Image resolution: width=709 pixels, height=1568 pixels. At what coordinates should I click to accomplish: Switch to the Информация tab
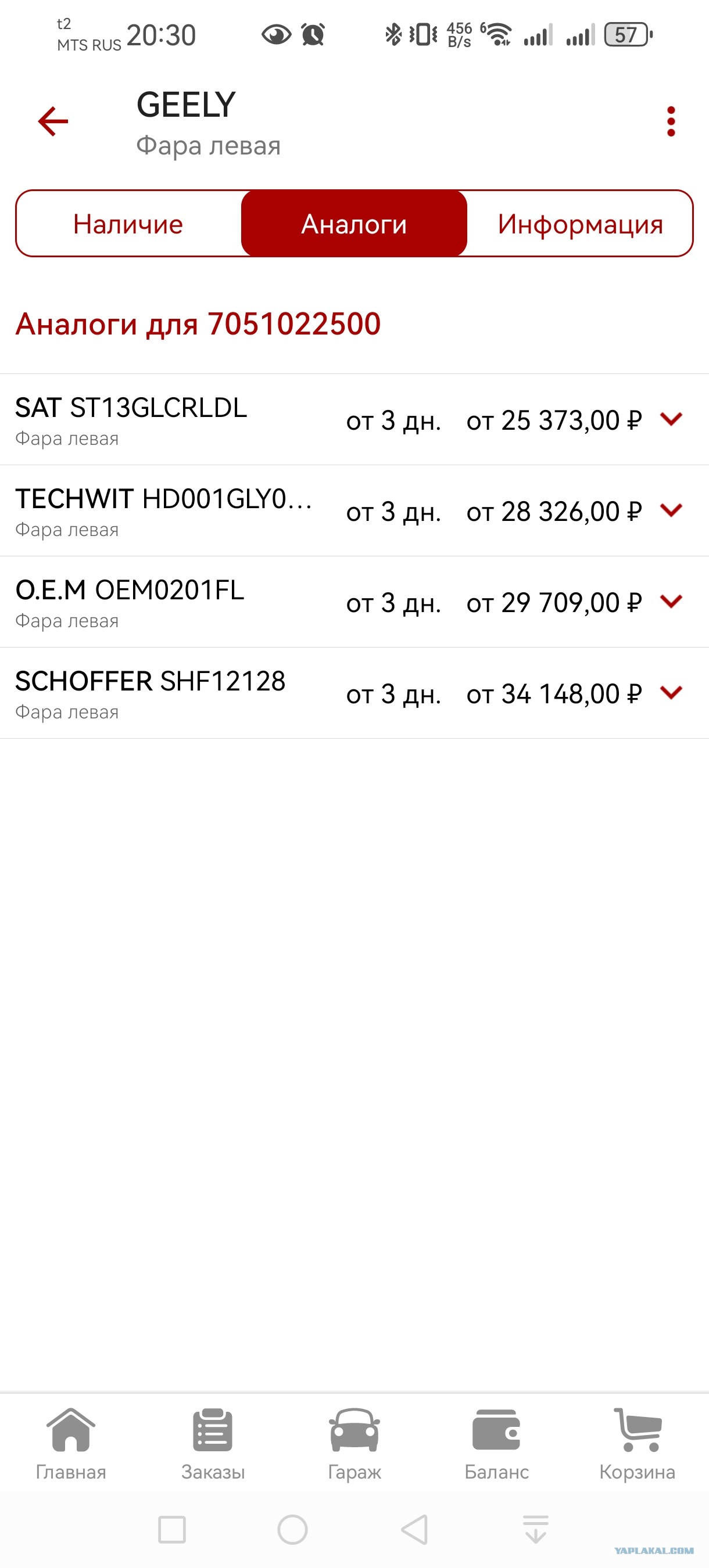[x=580, y=224]
